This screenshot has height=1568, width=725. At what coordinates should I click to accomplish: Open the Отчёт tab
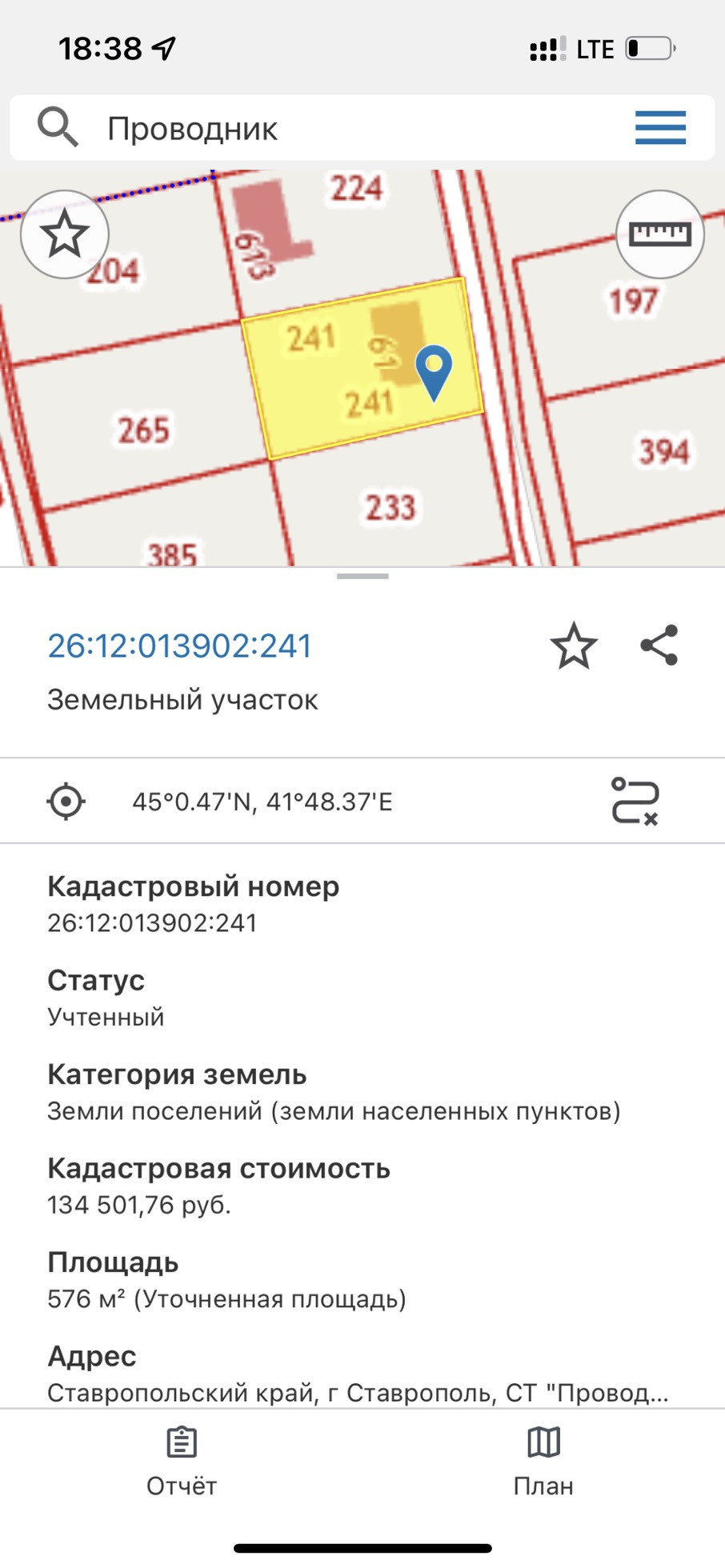pos(182,1461)
